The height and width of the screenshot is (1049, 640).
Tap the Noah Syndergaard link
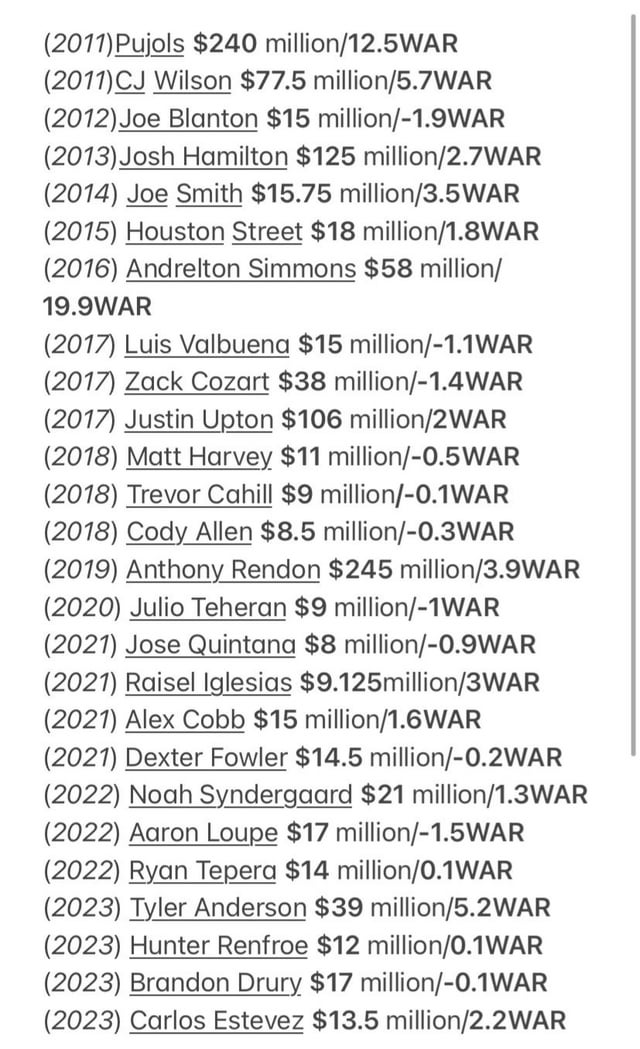pyautogui.click(x=241, y=795)
